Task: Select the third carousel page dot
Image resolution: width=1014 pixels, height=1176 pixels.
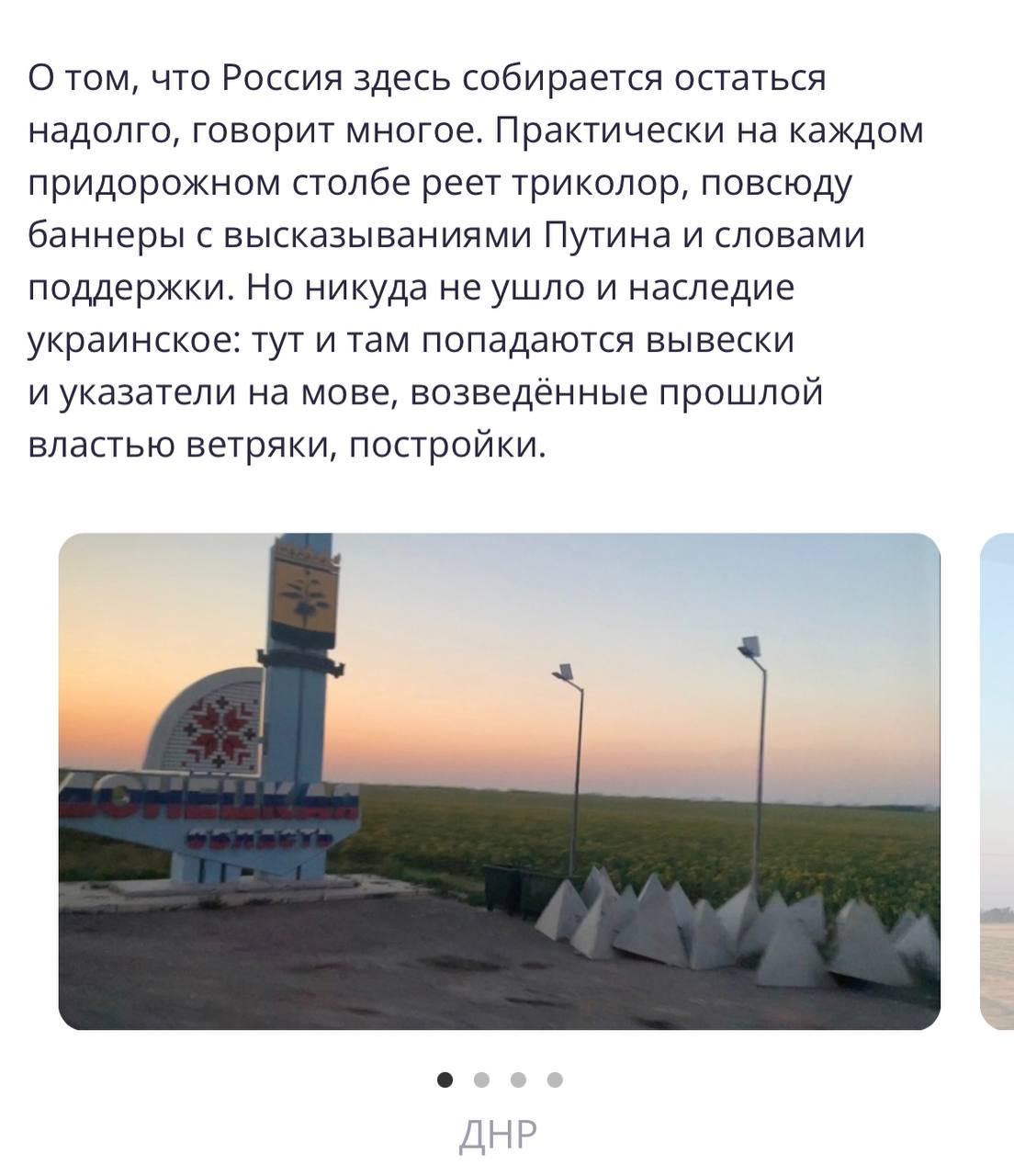Action: coord(518,1080)
